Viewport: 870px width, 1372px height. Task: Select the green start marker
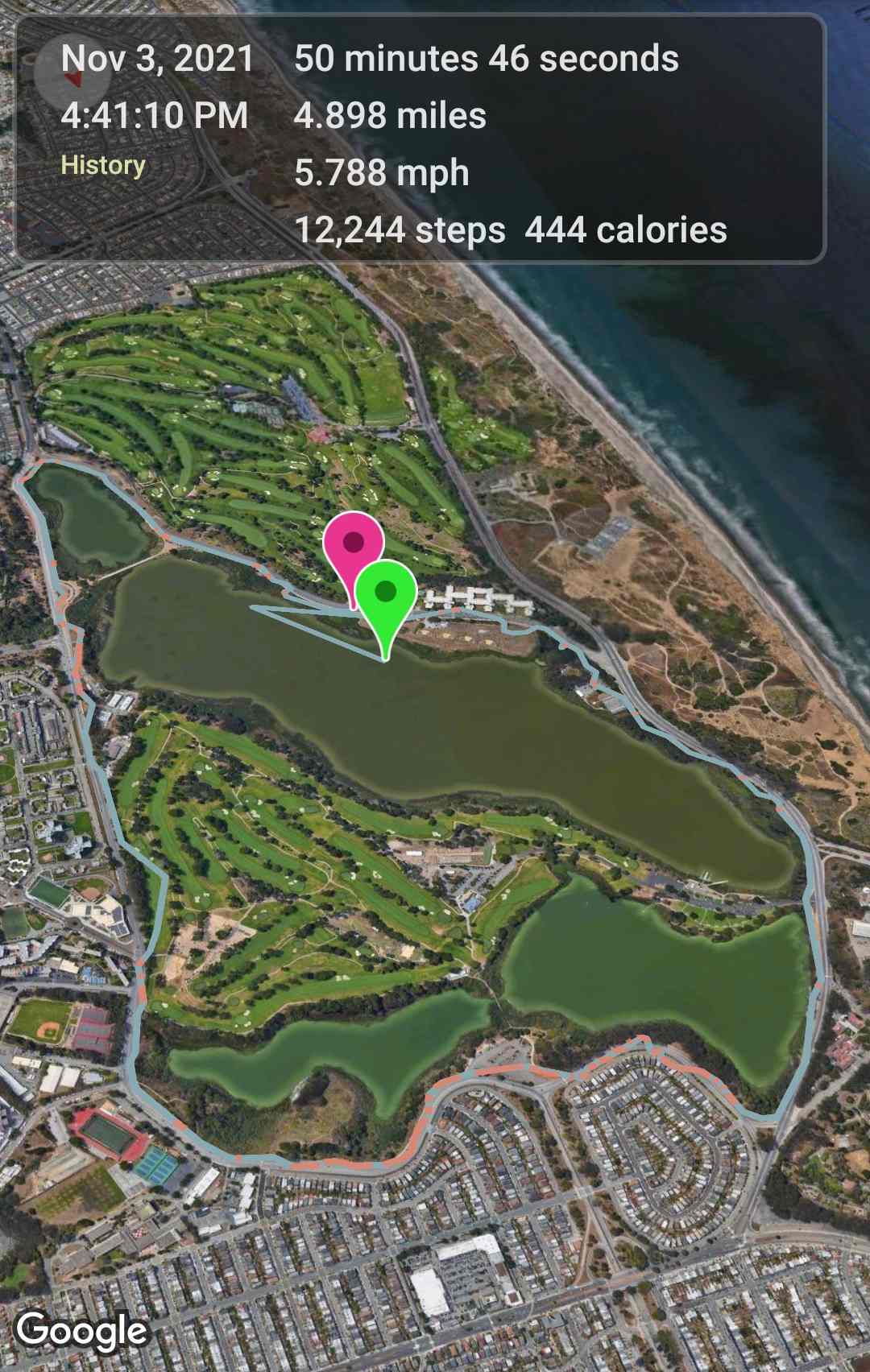pyautogui.click(x=386, y=596)
